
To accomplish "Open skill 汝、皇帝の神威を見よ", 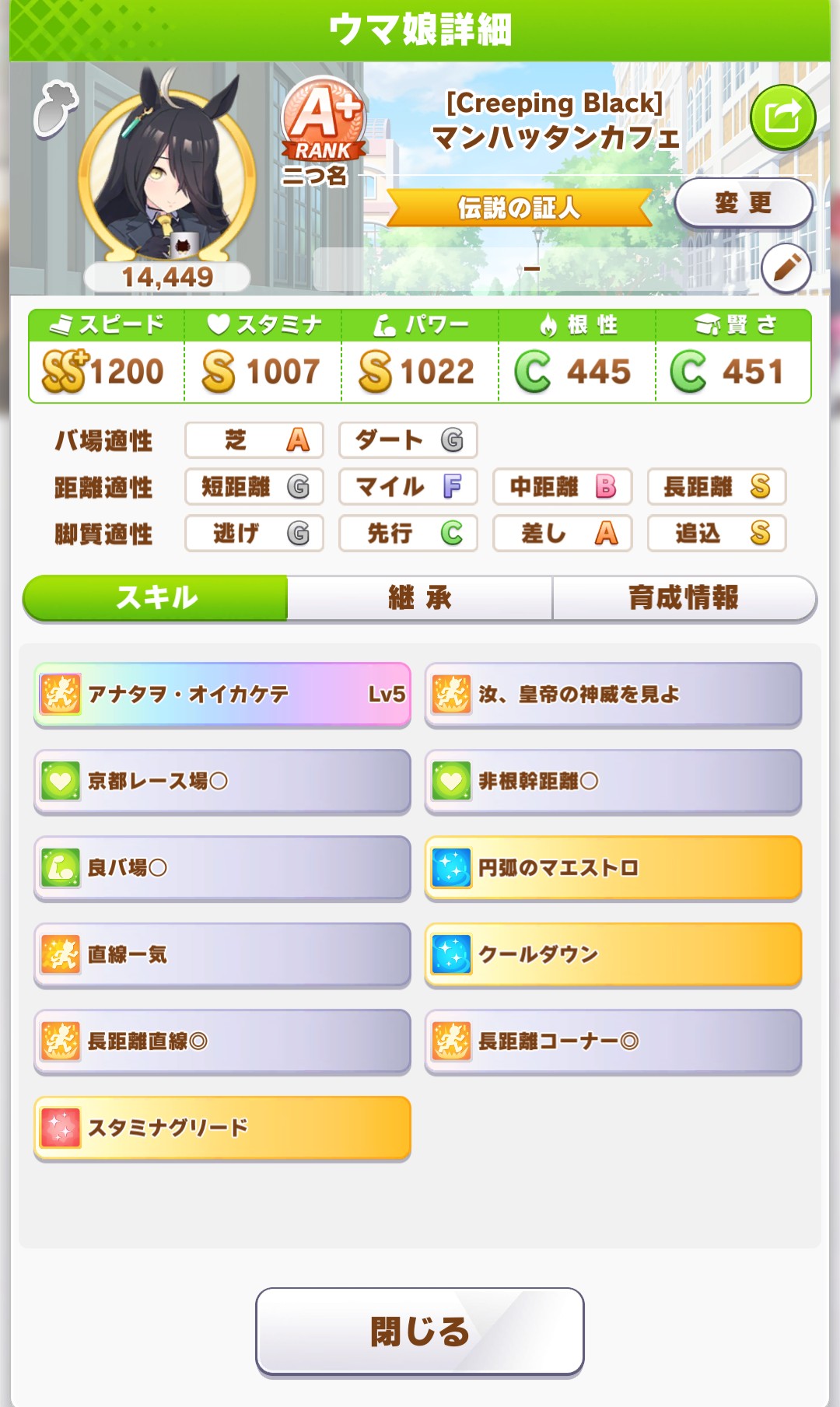I will [613, 694].
